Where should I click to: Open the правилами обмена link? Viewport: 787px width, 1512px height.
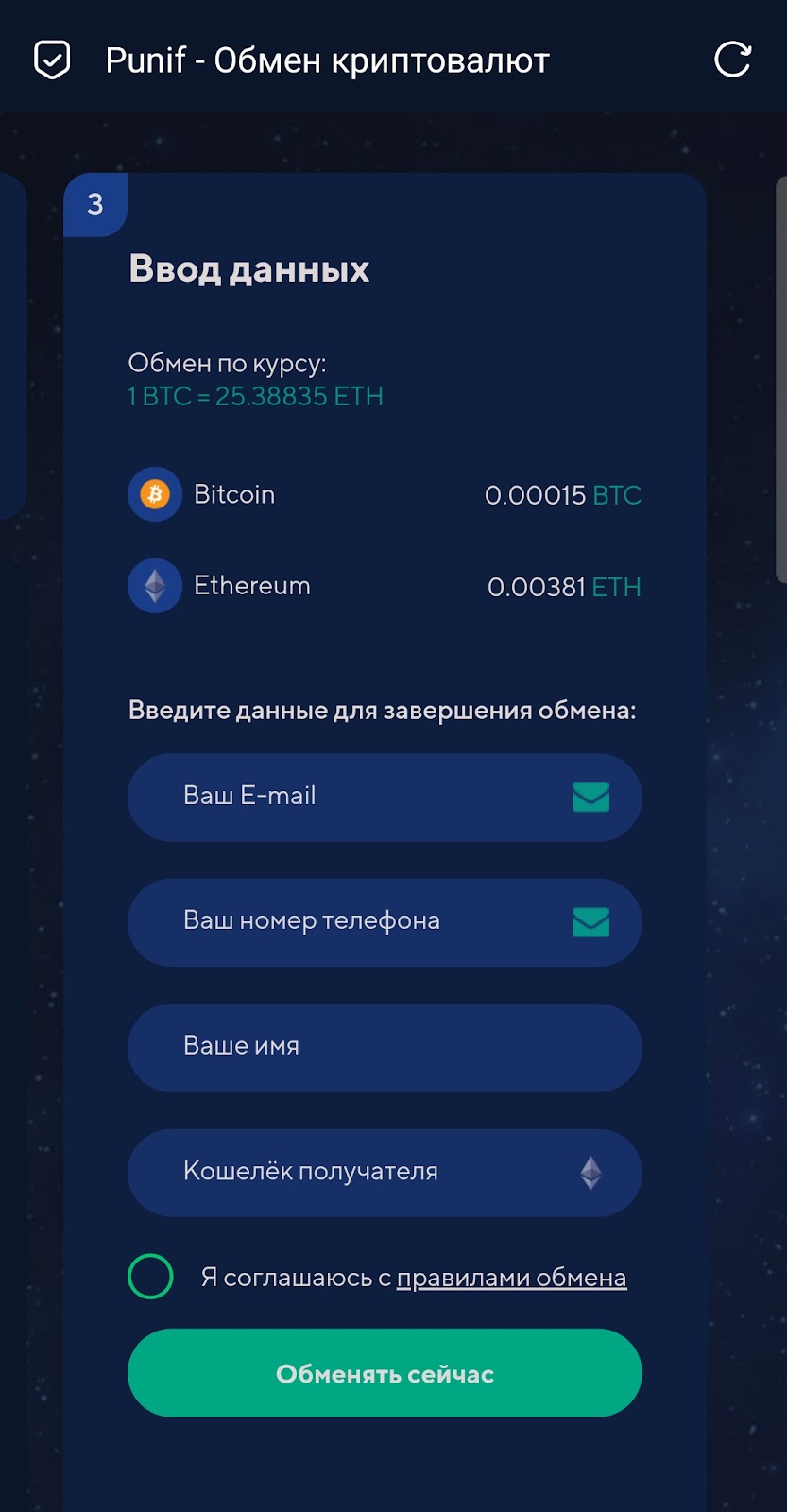click(511, 1278)
